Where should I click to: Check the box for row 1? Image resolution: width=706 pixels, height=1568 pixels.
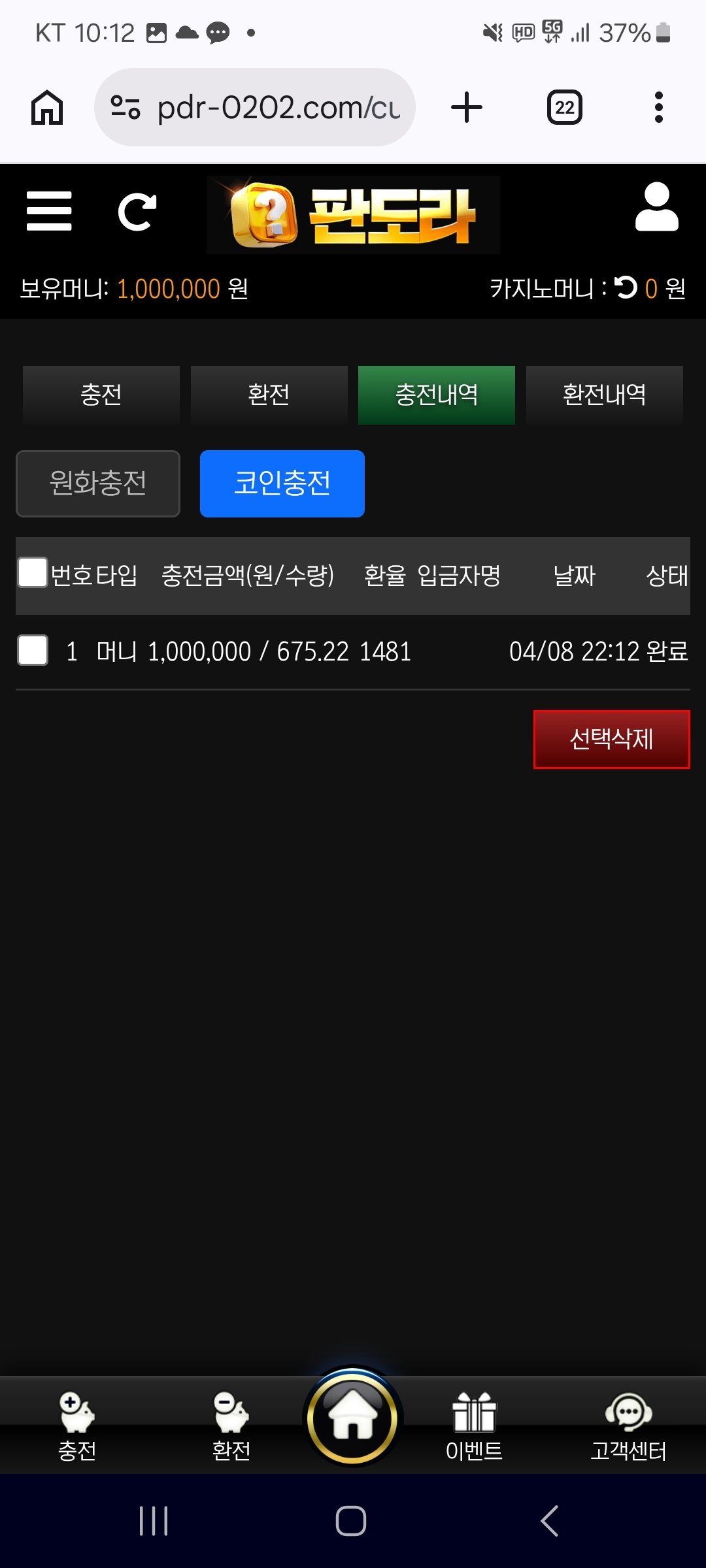click(33, 651)
